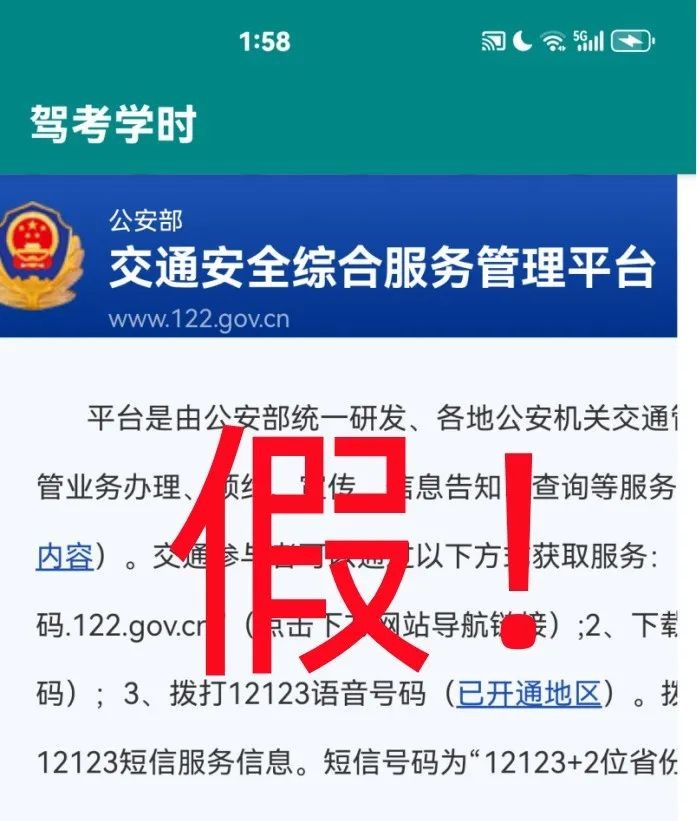Open the 已开通地区 link
This screenshot has width=697, height=821.
(529, 692)
